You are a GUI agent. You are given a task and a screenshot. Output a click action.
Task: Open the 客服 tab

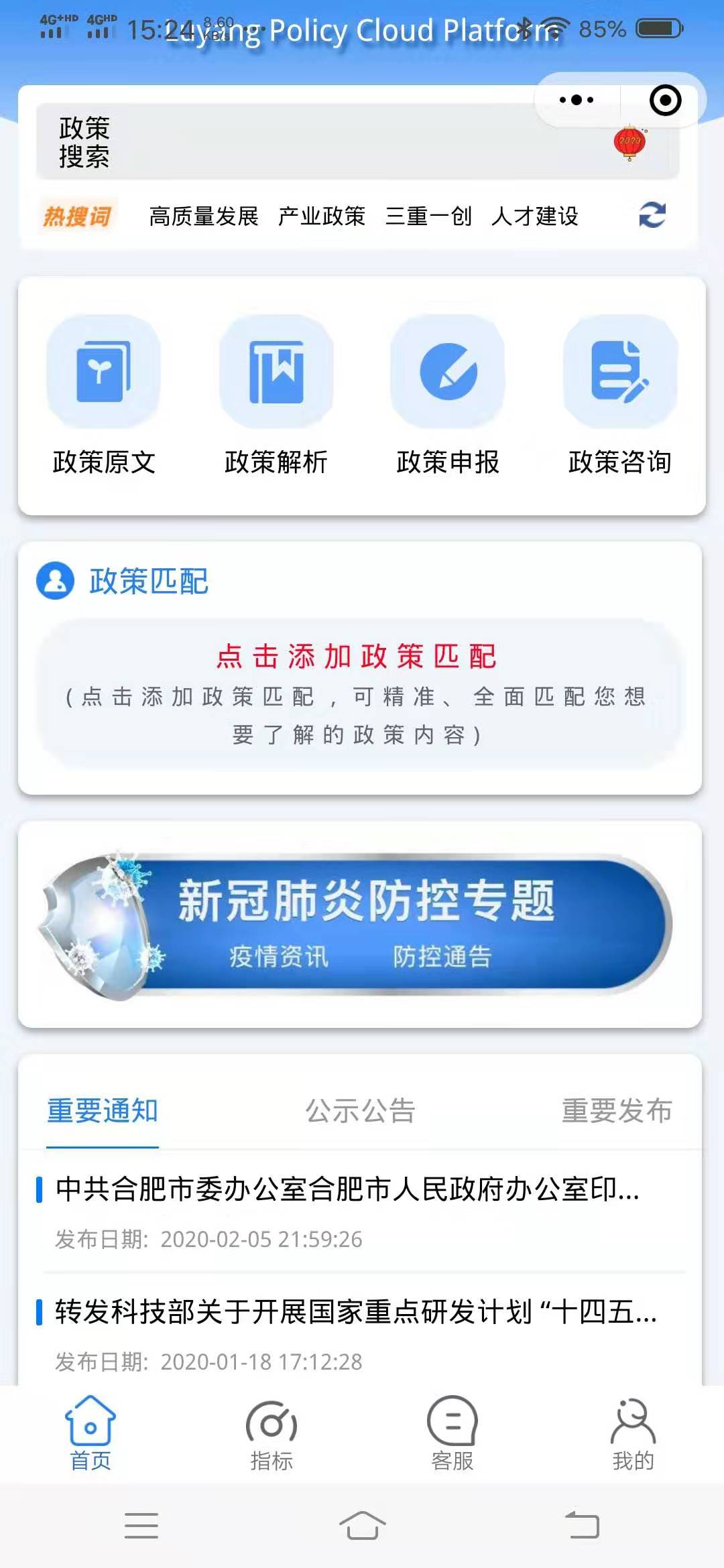(x=452, y=1434)
